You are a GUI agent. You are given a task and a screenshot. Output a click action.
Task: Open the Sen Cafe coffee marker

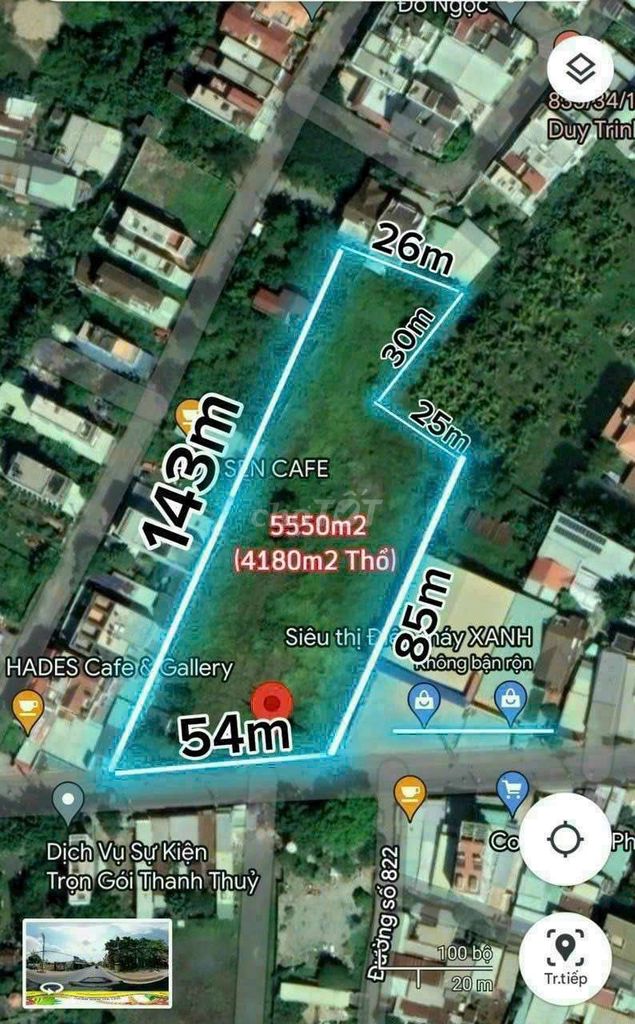[189, 415]
